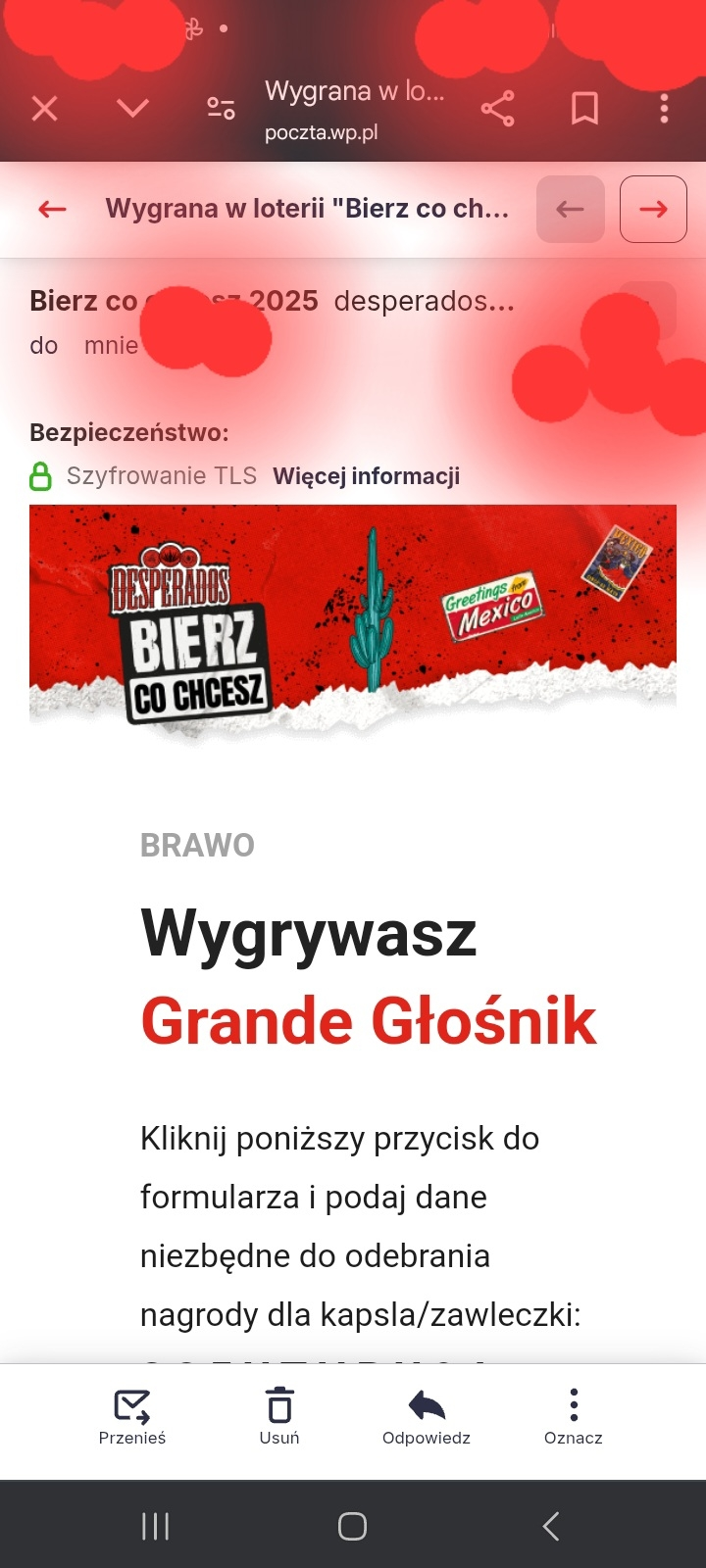
Task: Open the Oznacz marking options
Action: click(x=574, y=1417)
